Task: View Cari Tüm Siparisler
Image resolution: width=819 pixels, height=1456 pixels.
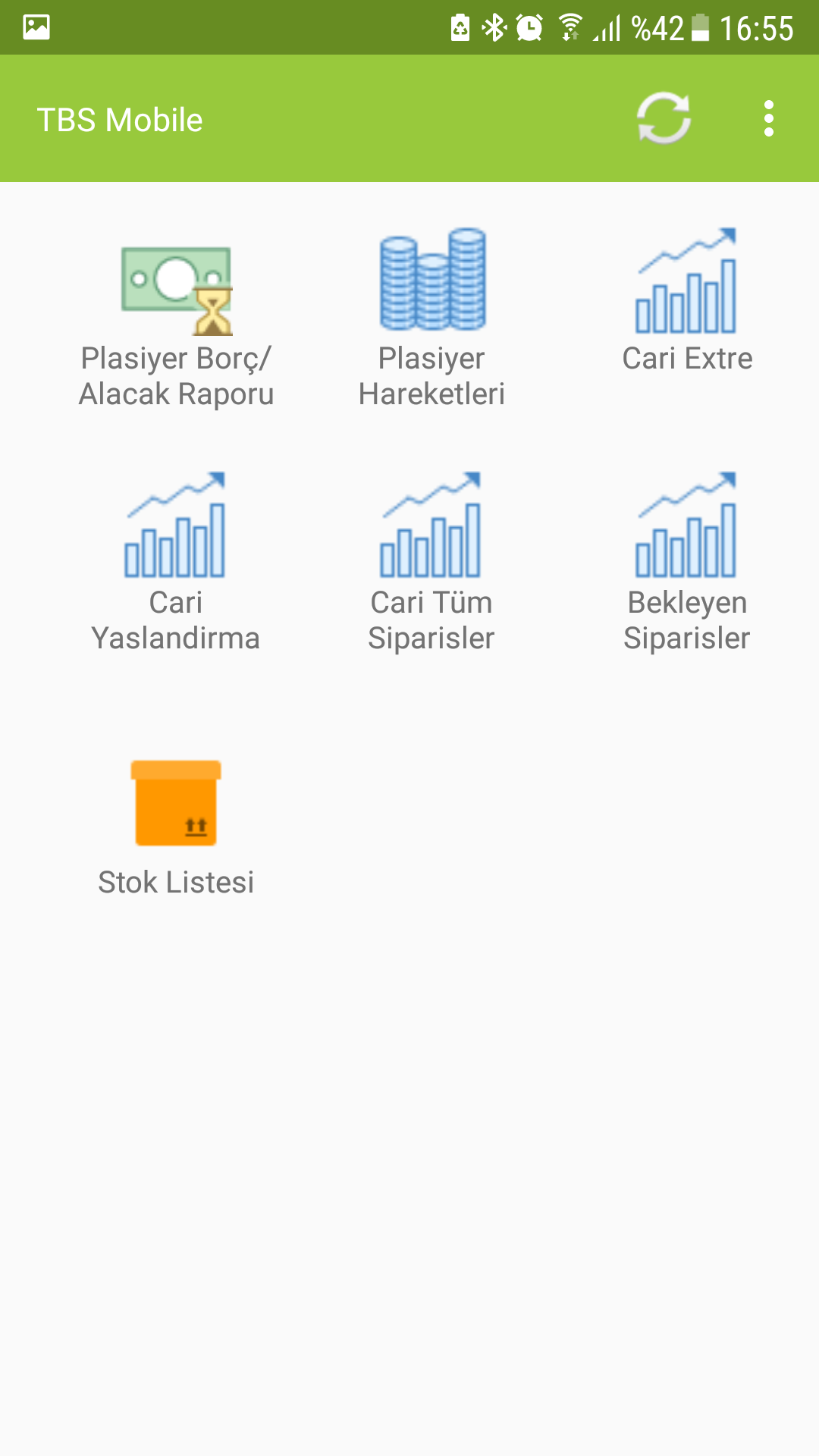Action: tap(431, 562)
